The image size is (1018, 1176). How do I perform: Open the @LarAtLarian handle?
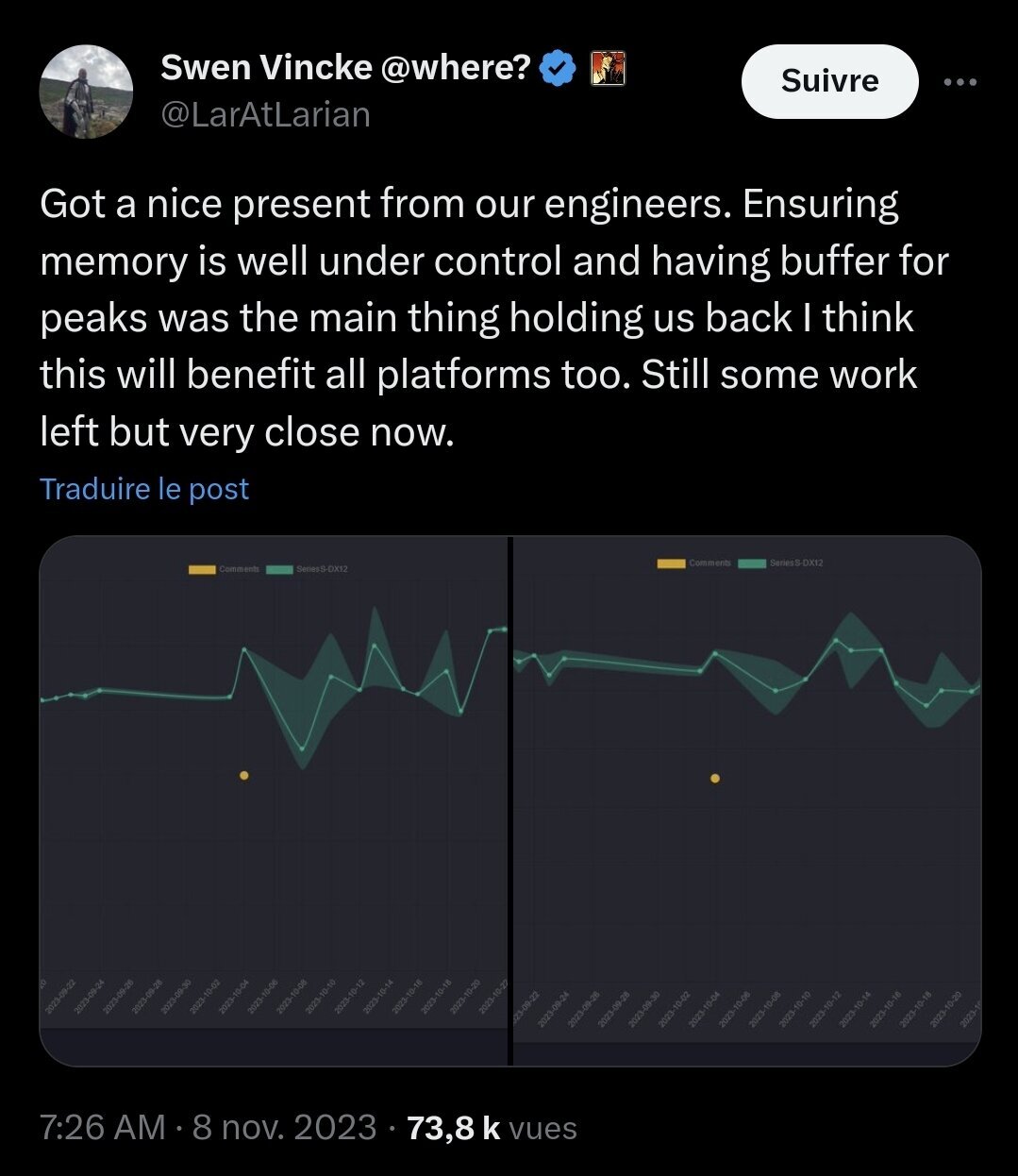(265, 114)
